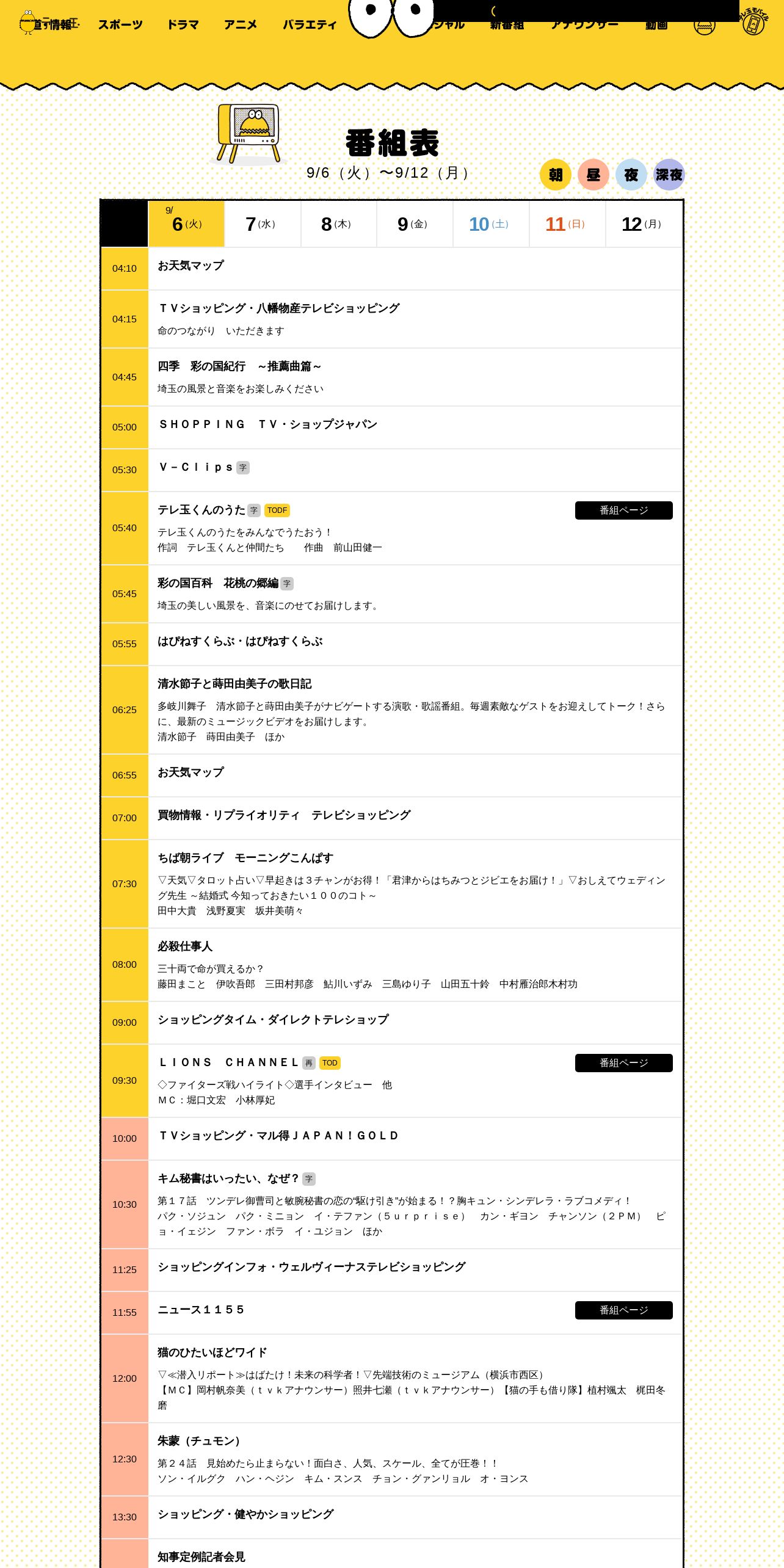Go to the バラエティ section
The image size is (784, 1568).
pos(310,24)
